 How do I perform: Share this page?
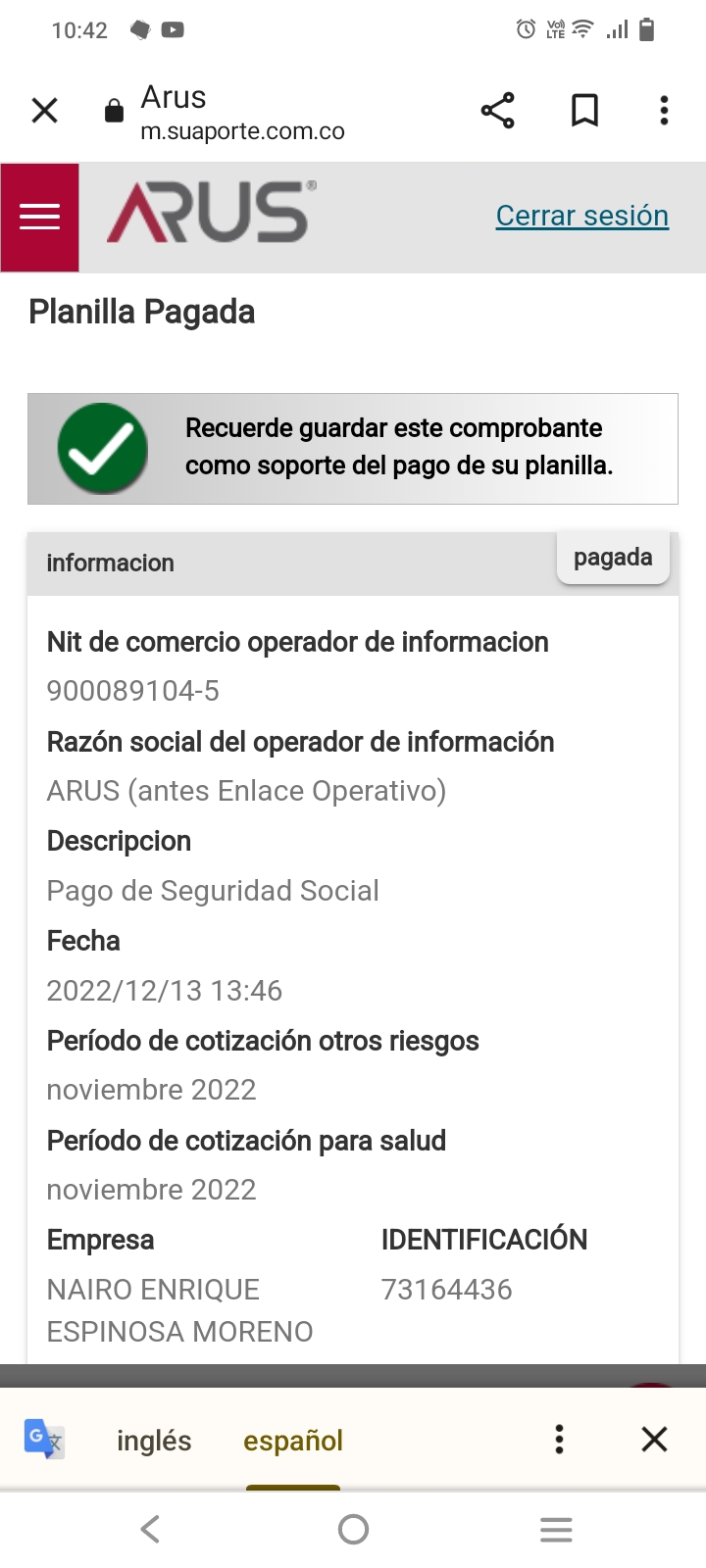click(497, 111)
